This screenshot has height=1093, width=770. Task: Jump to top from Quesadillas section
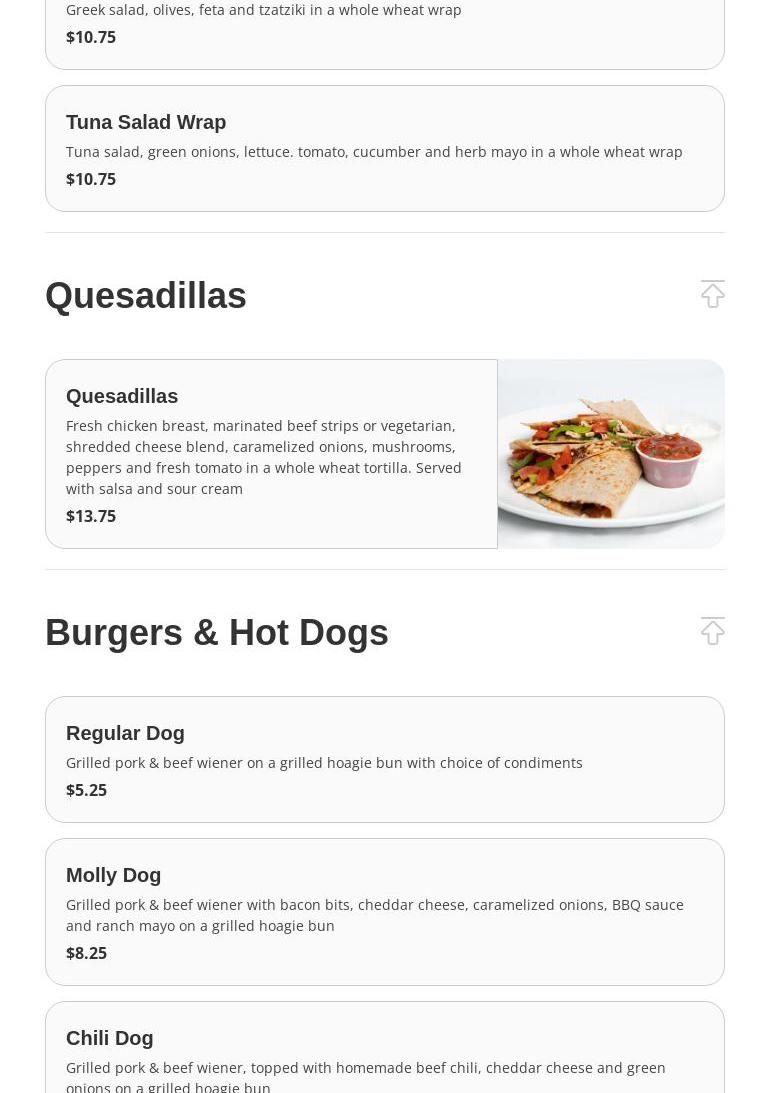712,294
